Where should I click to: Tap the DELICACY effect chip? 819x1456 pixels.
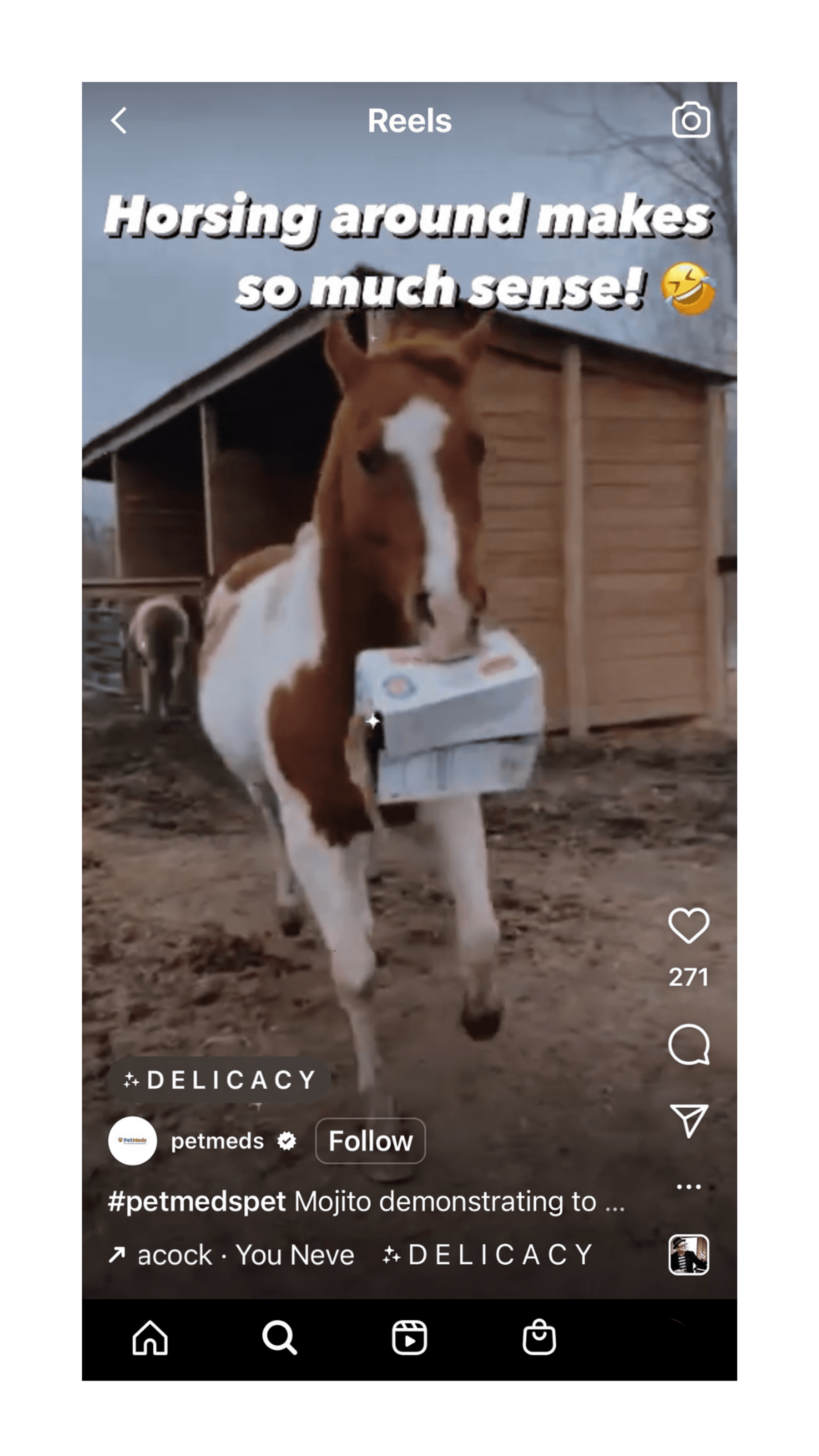click(219, 1080)
